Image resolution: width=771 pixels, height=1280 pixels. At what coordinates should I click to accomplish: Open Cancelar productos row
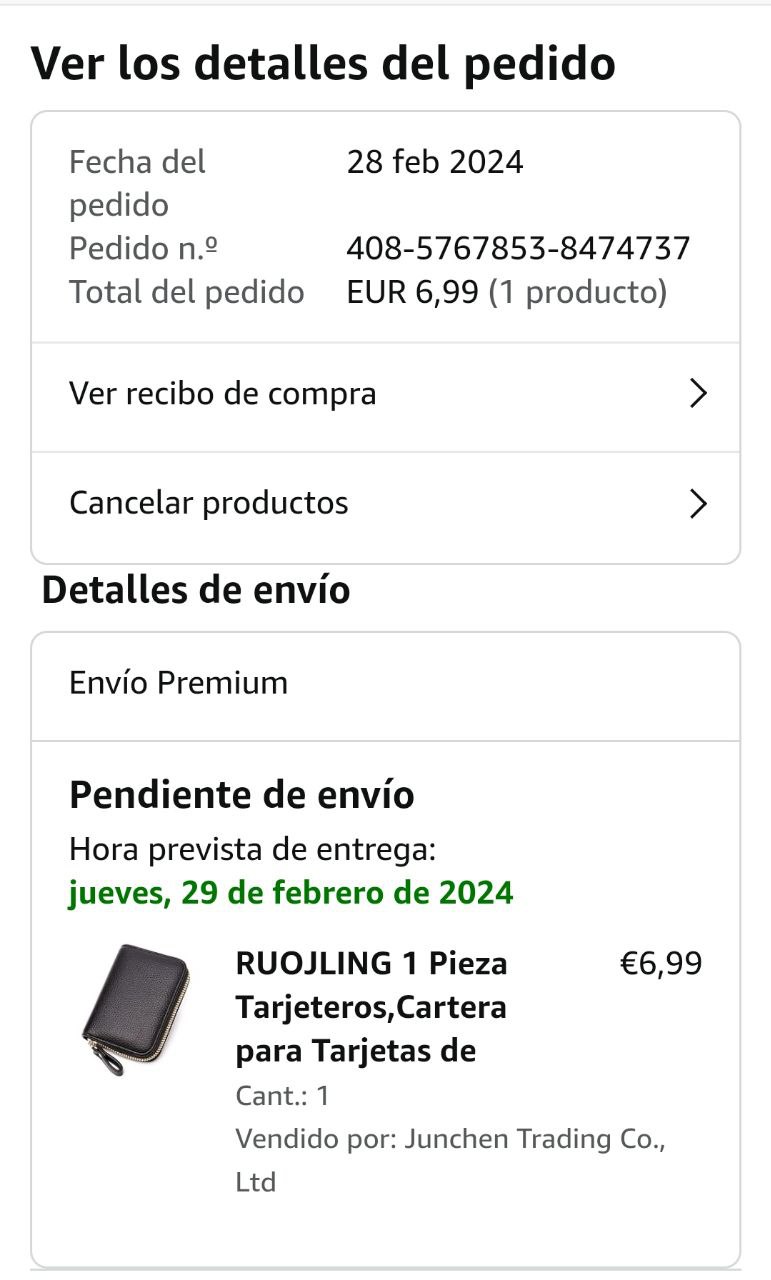[x=385, y=503]
